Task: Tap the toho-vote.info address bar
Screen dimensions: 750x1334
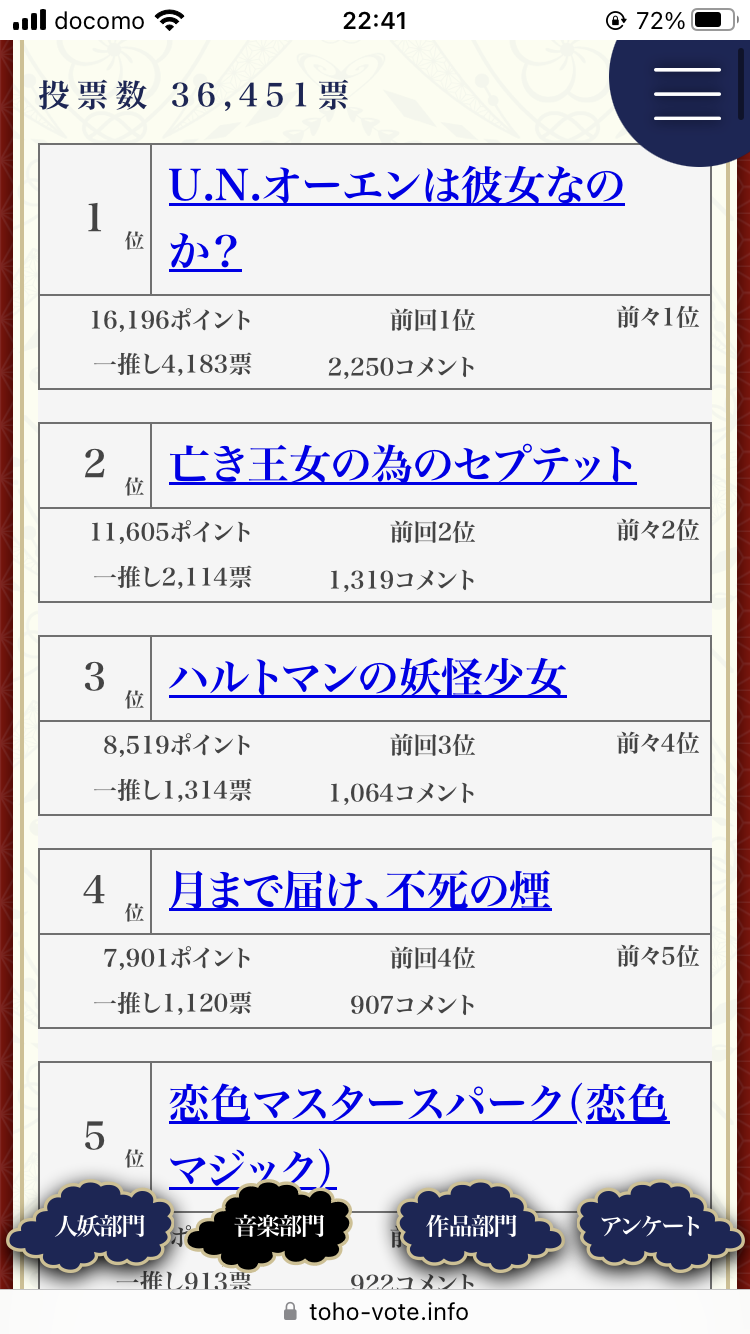Action: click(375, 1311)
